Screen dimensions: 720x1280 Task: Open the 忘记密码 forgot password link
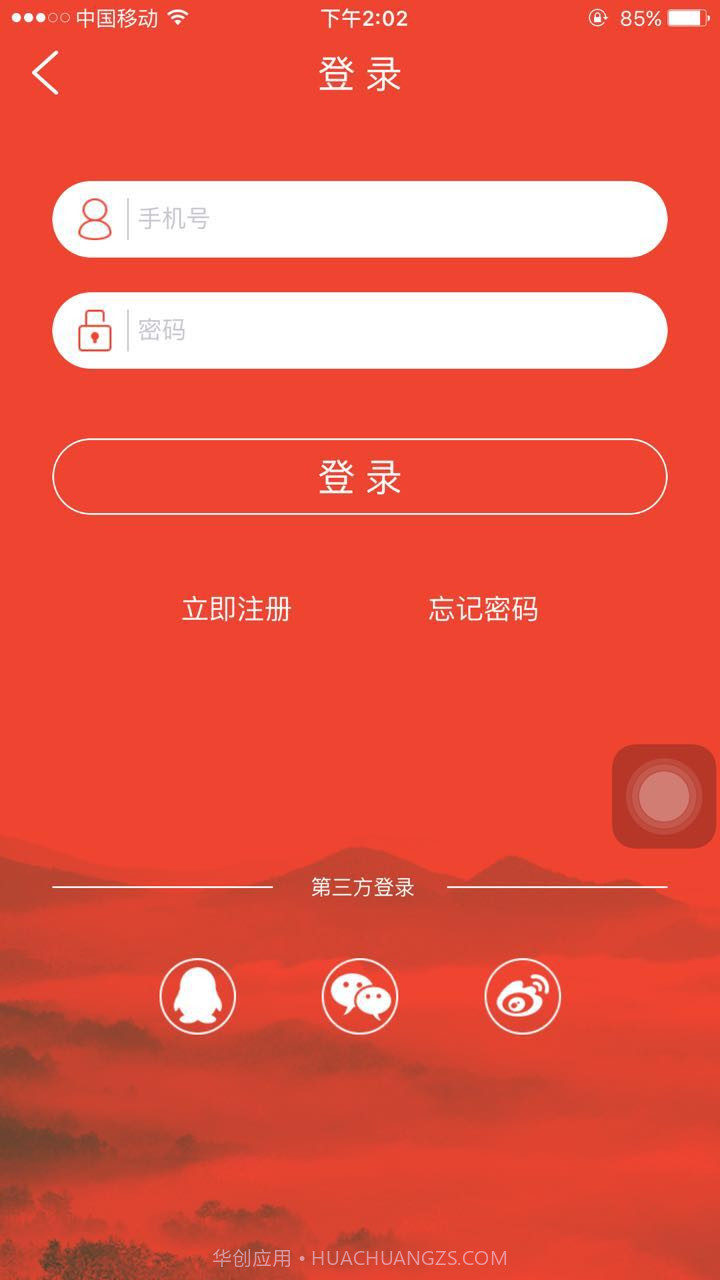[483, 609]
